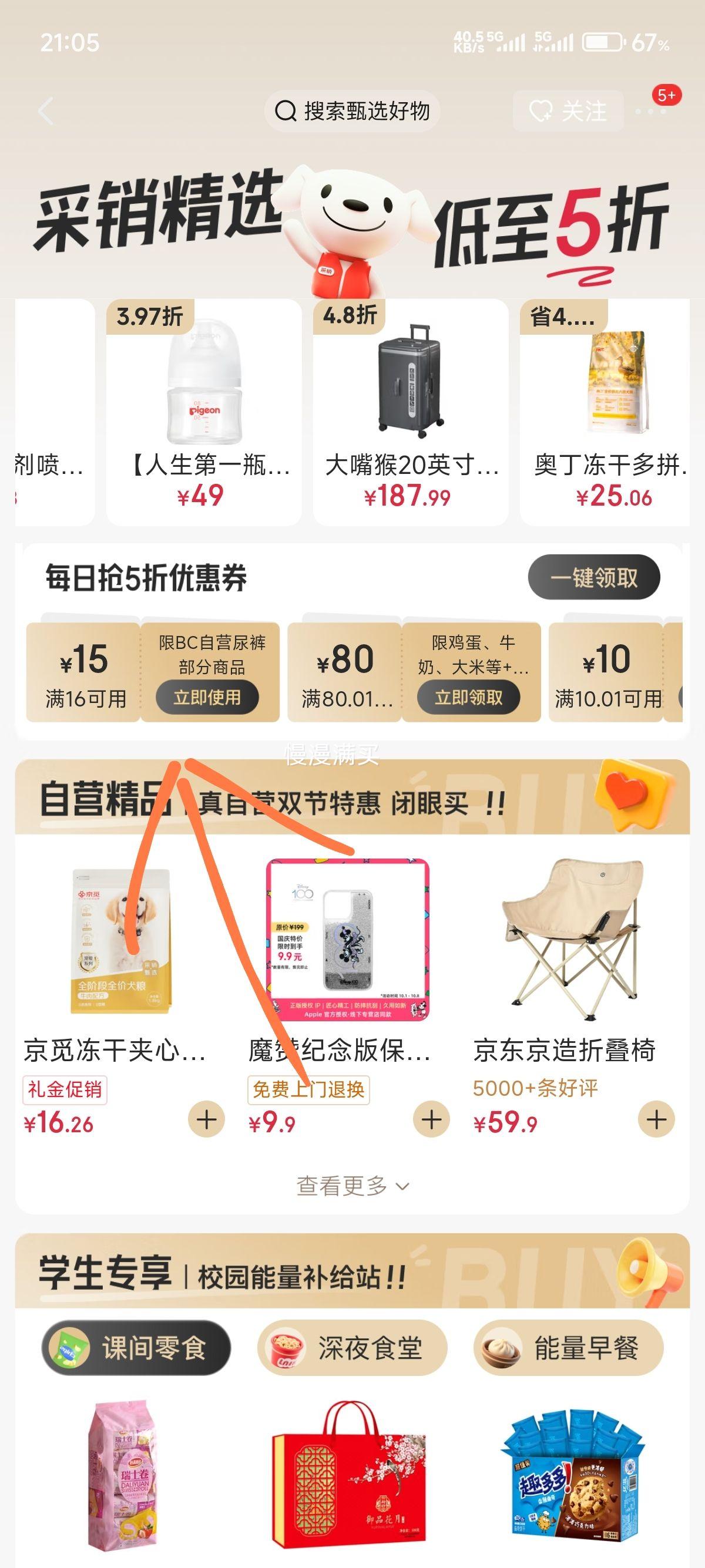The height and width of the screenshot is (1568, 705).
Task: Open the 趣多多 cookie box product
Action: pyautogui.click(x=572, y=1473)
